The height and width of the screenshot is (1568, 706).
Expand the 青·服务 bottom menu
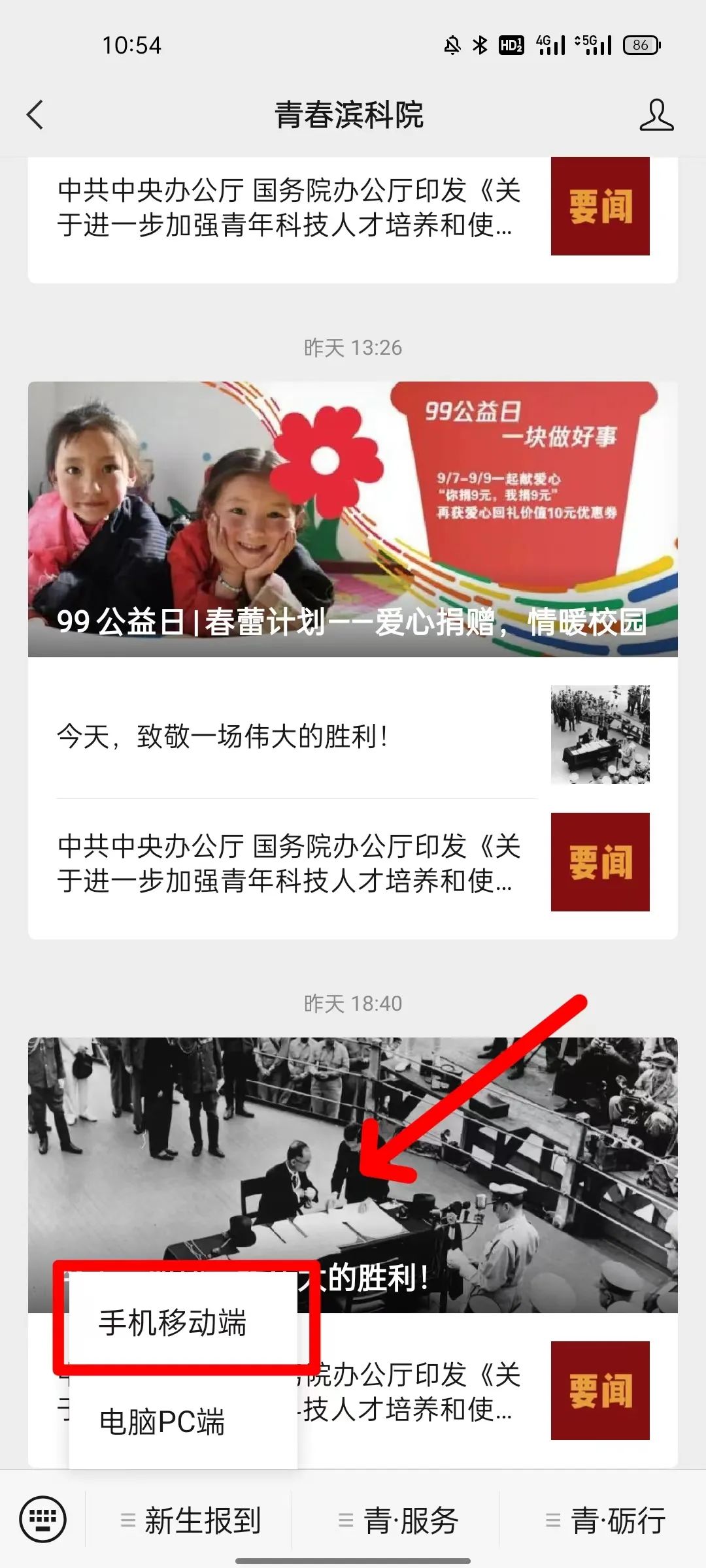(x=399, y=1520)
